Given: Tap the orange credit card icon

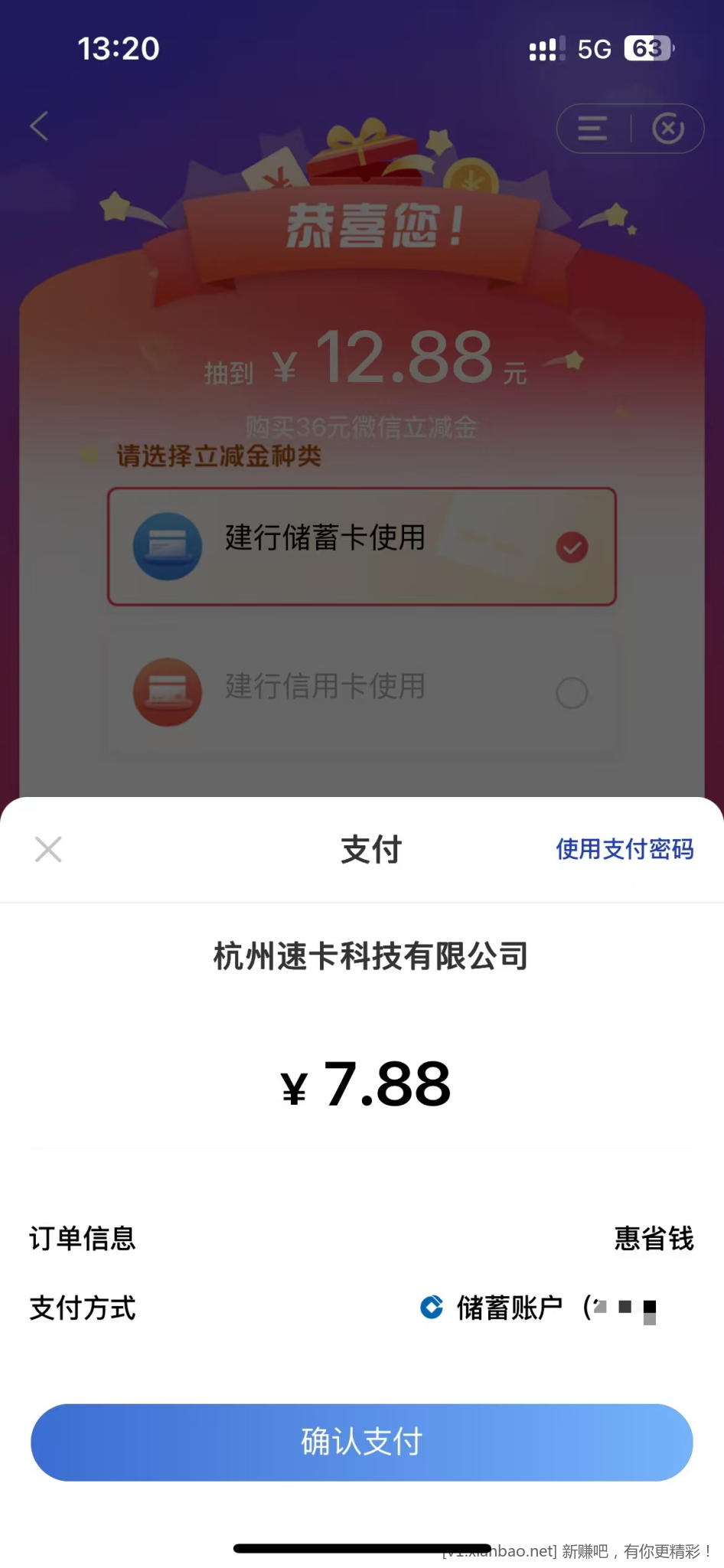Looking at the screenshot, I should 168,691.
